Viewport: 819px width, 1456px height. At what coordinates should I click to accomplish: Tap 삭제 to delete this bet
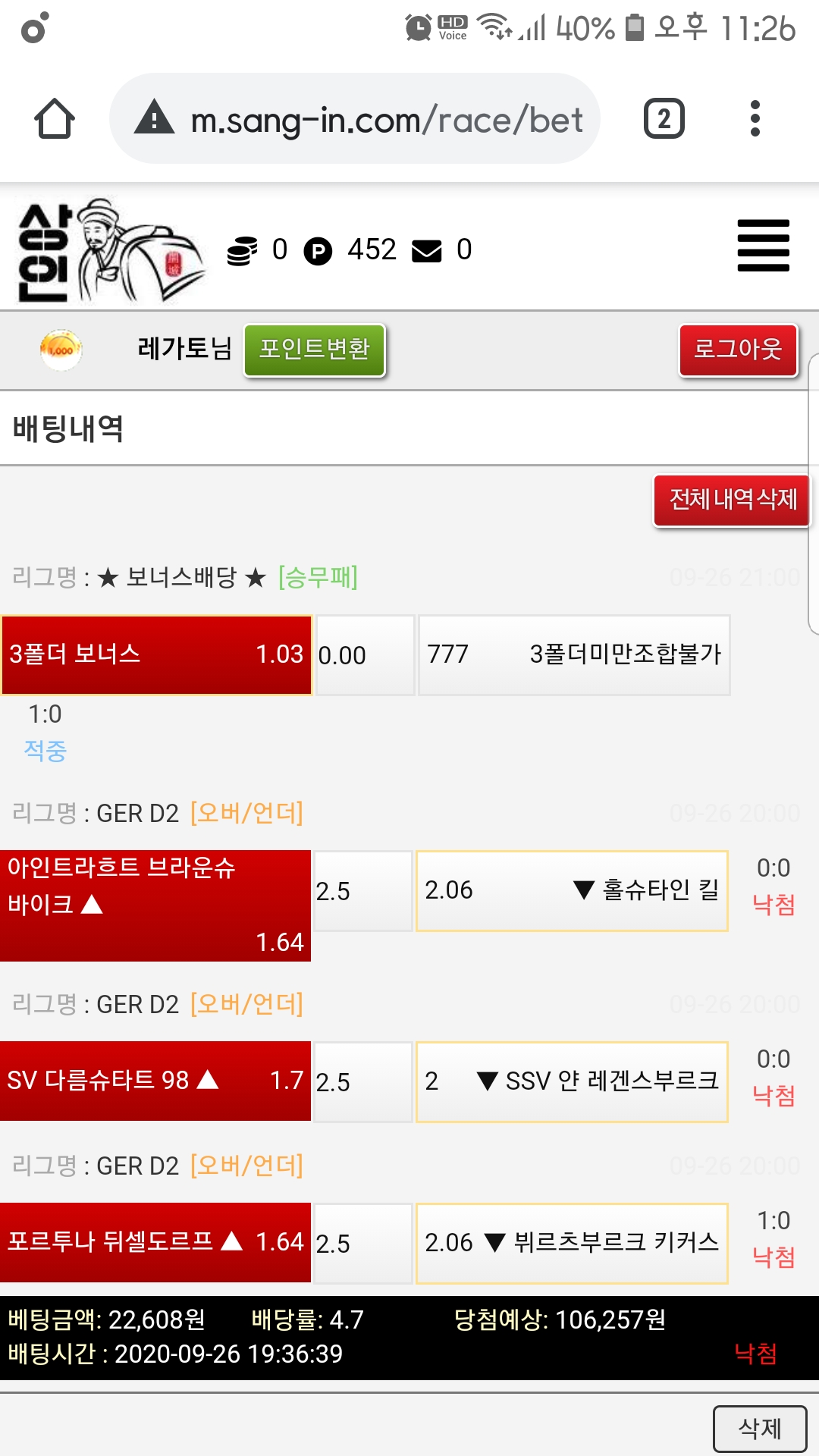[x=759, y=1429]
